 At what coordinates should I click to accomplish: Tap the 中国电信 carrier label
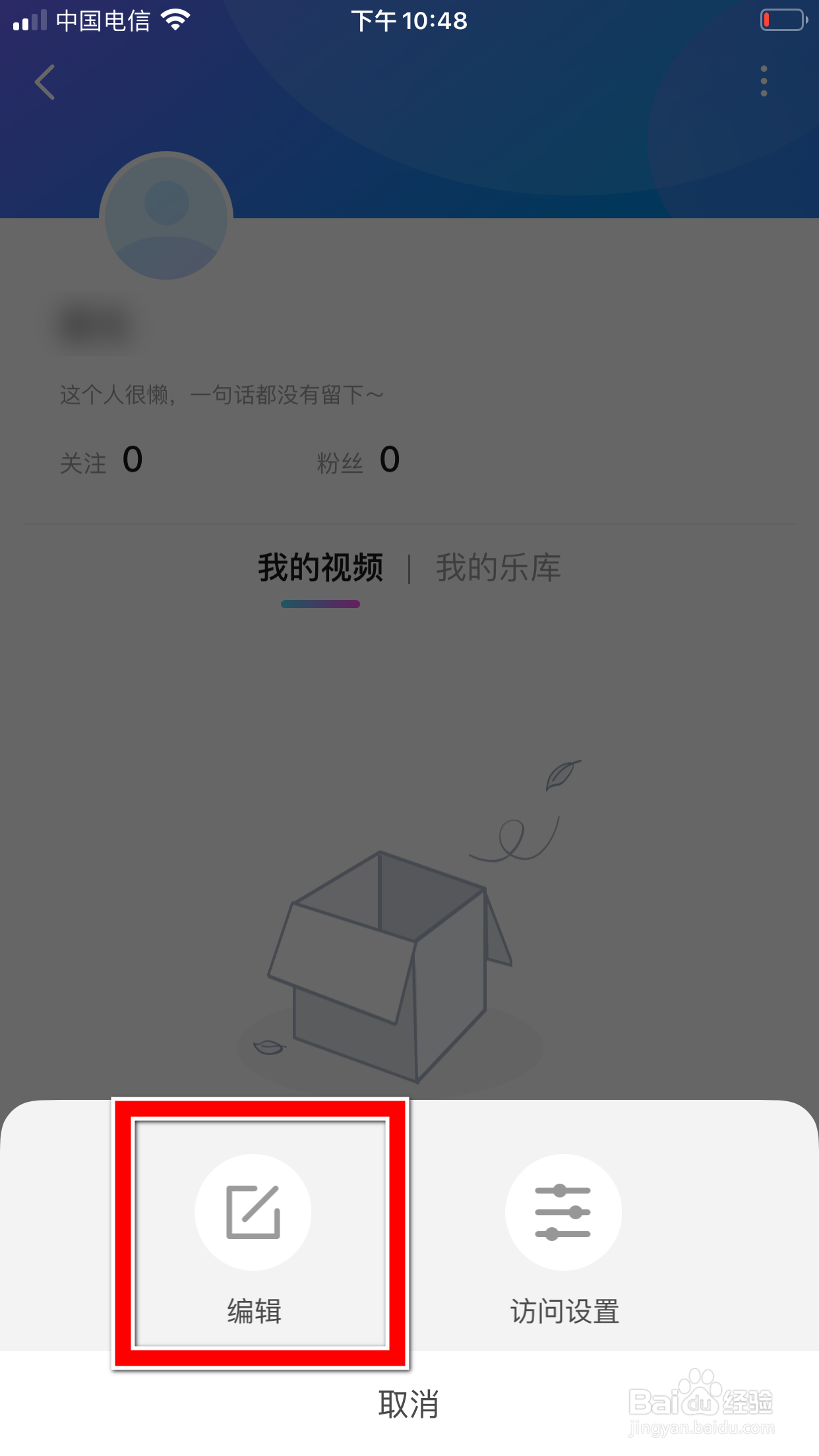click(103, 20)
